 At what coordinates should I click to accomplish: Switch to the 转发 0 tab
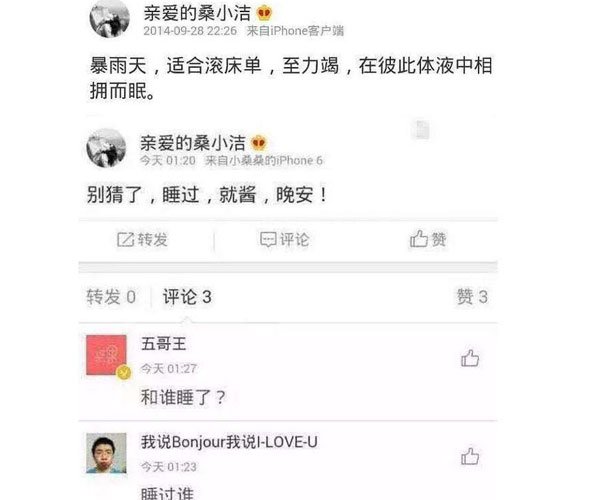click(111, 297)
